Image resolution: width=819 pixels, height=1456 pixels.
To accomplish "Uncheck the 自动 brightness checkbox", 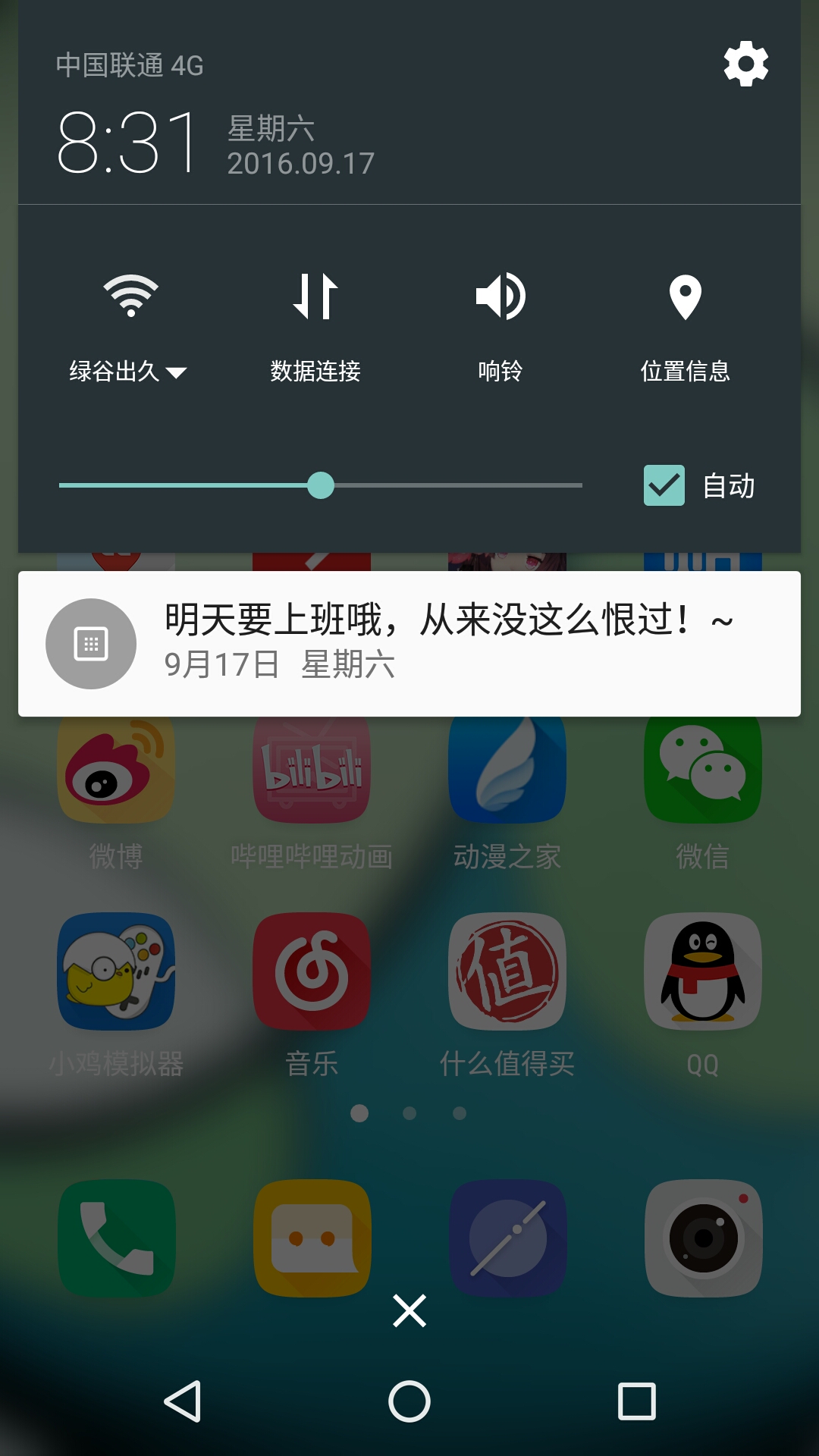I will pos(664,485).
